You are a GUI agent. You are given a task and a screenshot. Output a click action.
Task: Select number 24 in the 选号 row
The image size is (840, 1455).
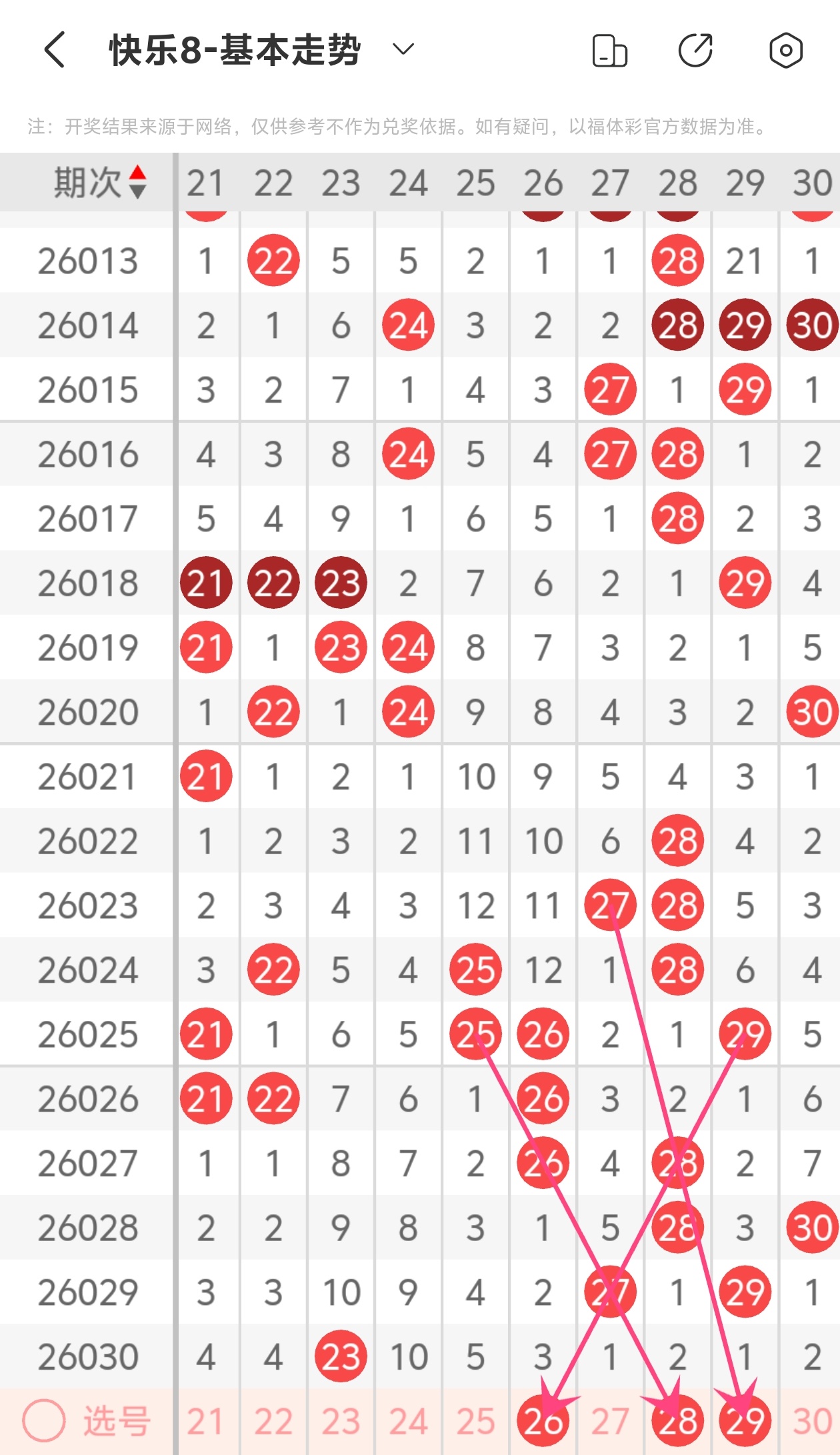click(408, 1420)
